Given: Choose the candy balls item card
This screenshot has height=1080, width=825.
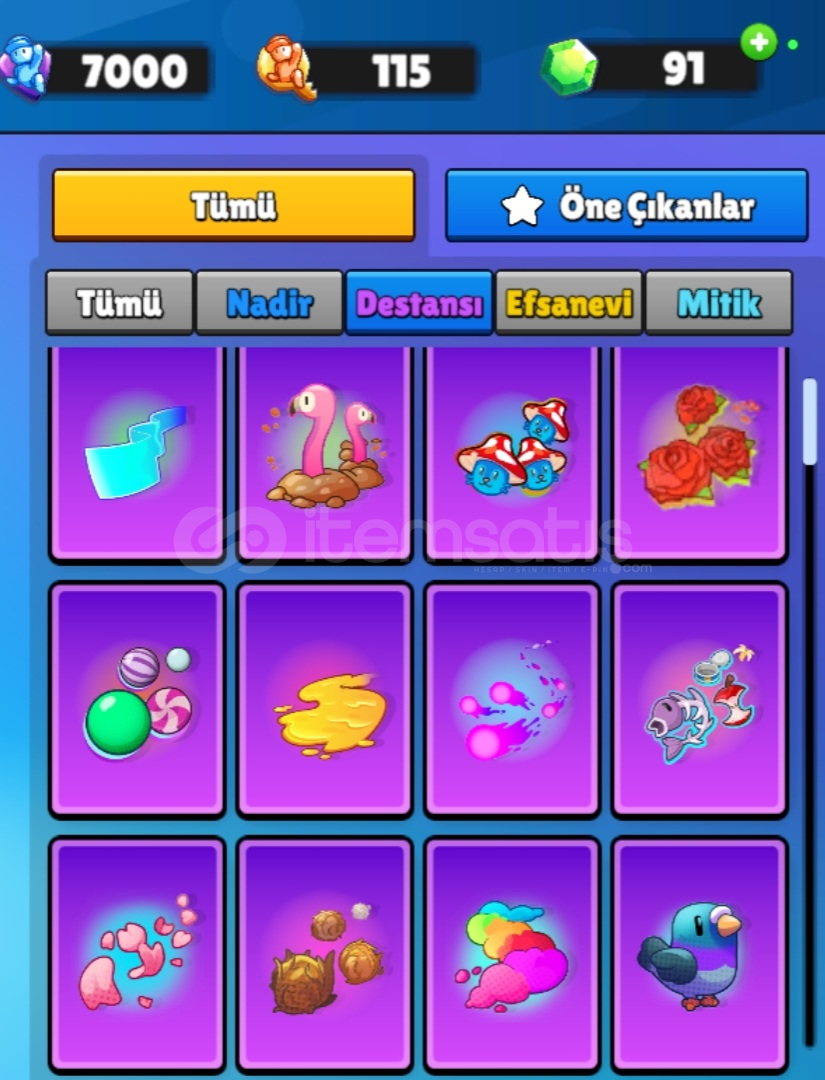Looking at the screenshot, I should point(137,700).
